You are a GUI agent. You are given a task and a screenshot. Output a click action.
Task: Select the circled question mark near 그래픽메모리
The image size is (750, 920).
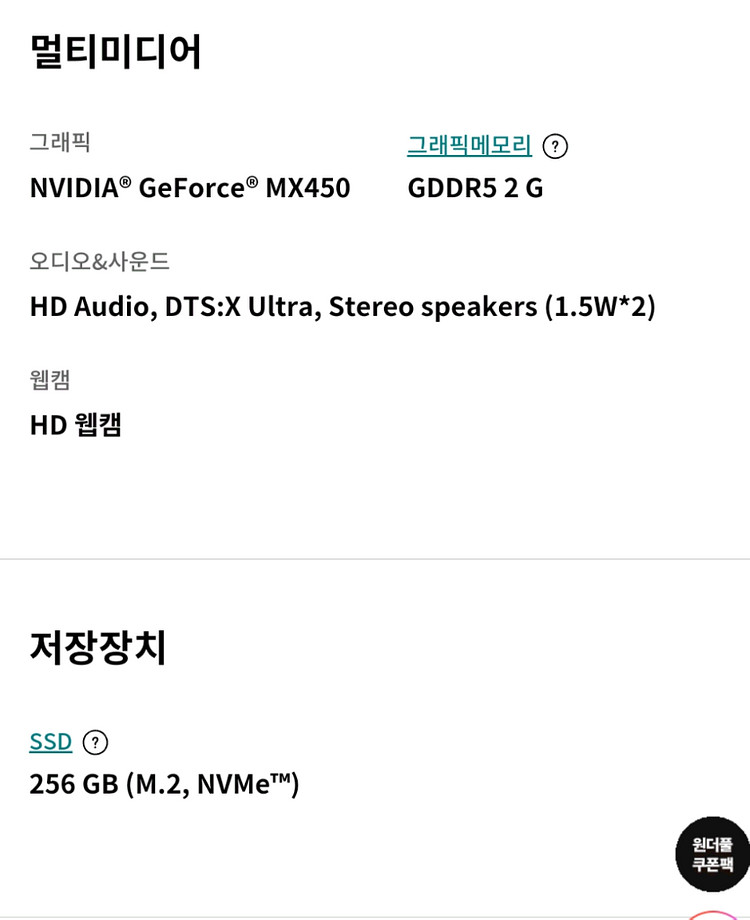pos(556,145)
